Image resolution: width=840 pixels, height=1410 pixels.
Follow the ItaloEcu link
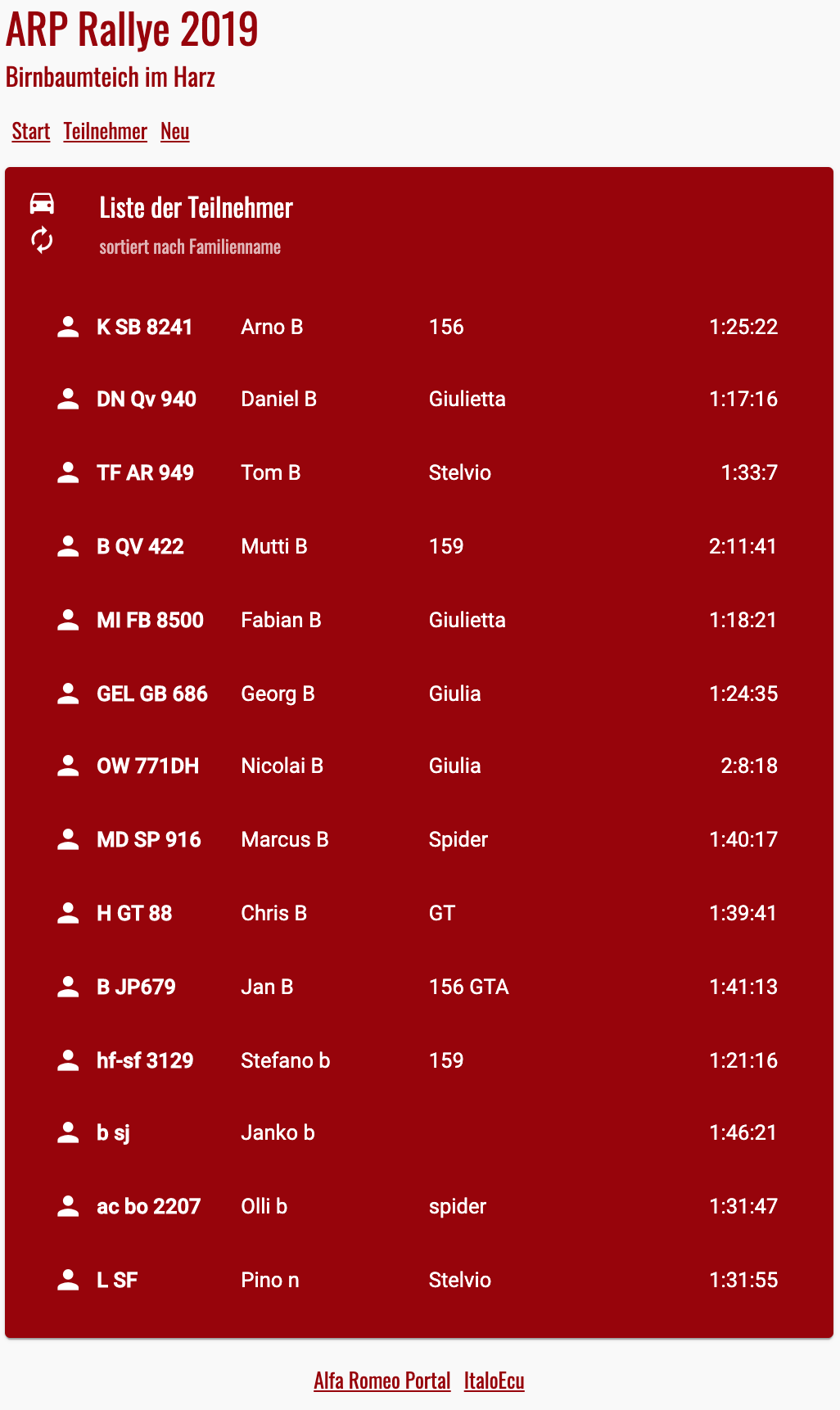tap(494, 1381)
